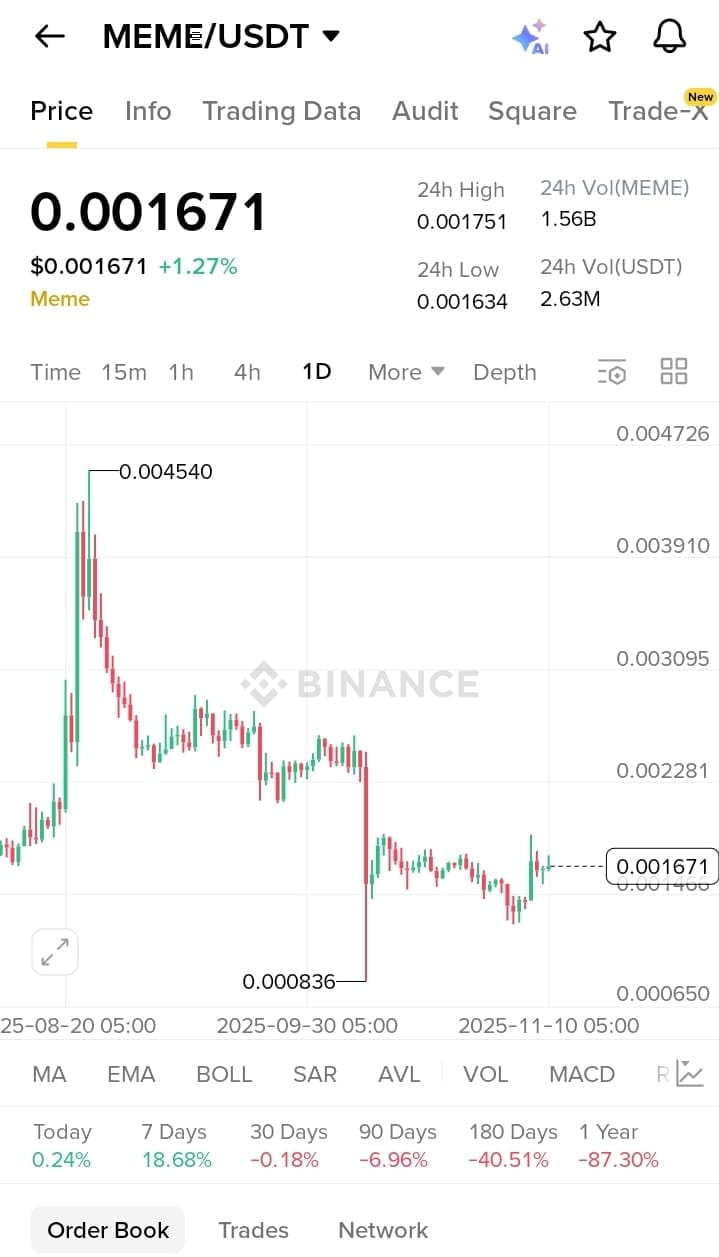Viewport: 719px width, 1257px height.
Task: Enable the BOLL indicator
Action: [224, 1074]
